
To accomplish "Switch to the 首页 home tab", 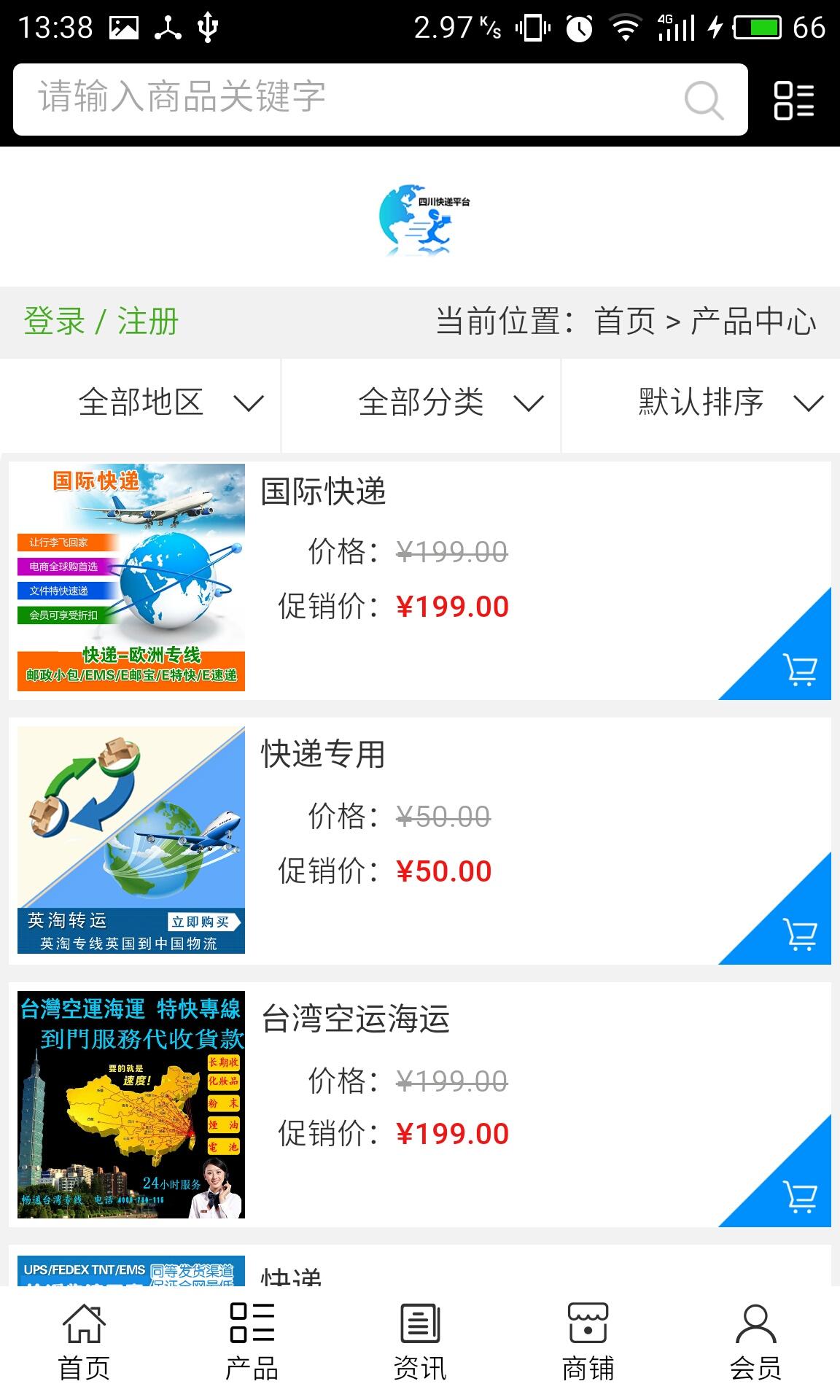I will tap(84, 1342).
